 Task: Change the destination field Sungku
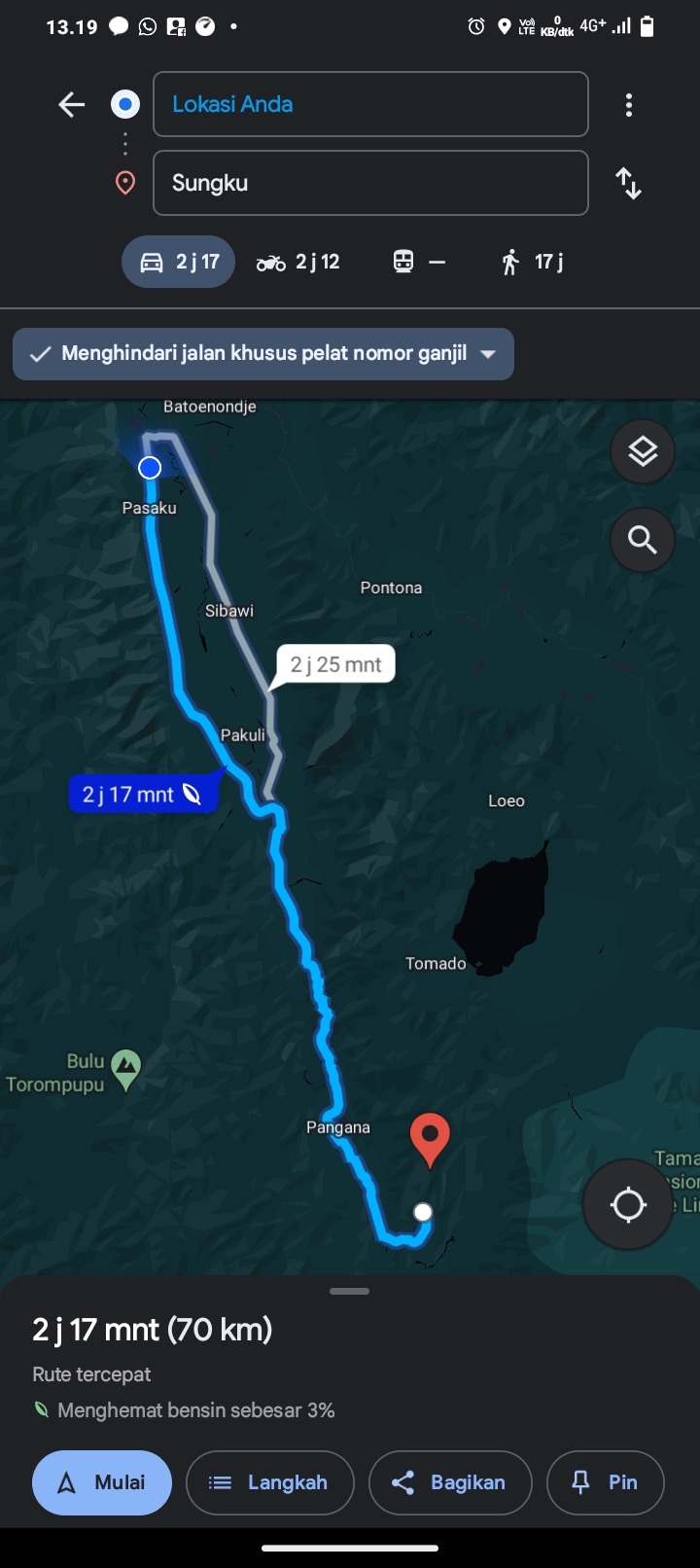tap(370, 183)
